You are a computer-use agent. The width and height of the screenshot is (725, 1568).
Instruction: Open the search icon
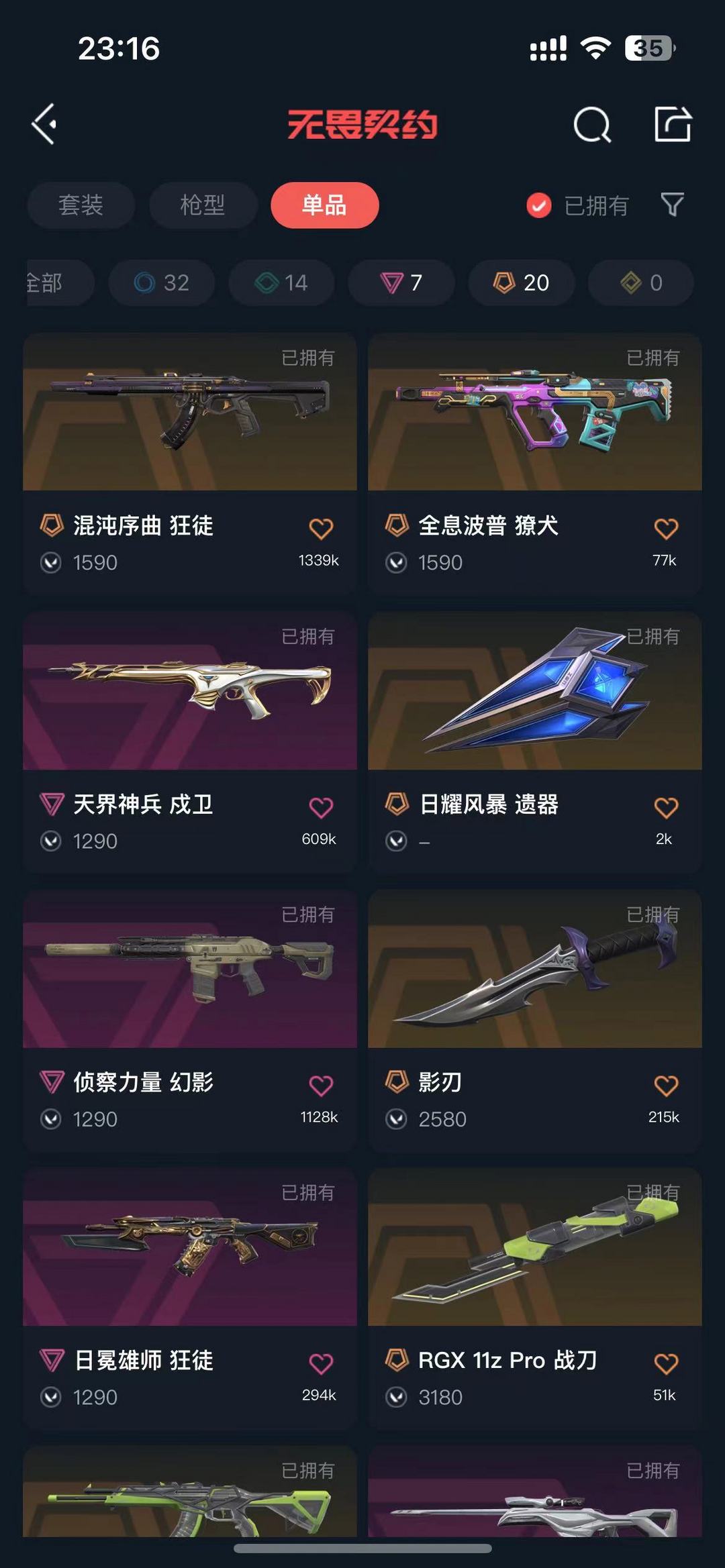[x=592, y=124]
